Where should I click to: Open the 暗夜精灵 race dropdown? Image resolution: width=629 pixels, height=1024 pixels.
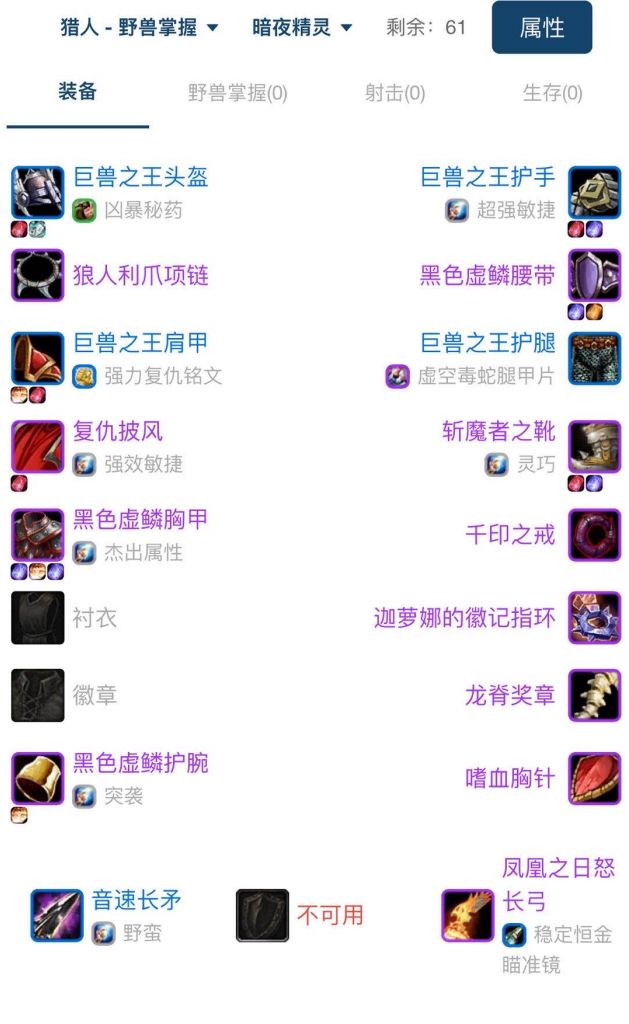tap(302, 27)
